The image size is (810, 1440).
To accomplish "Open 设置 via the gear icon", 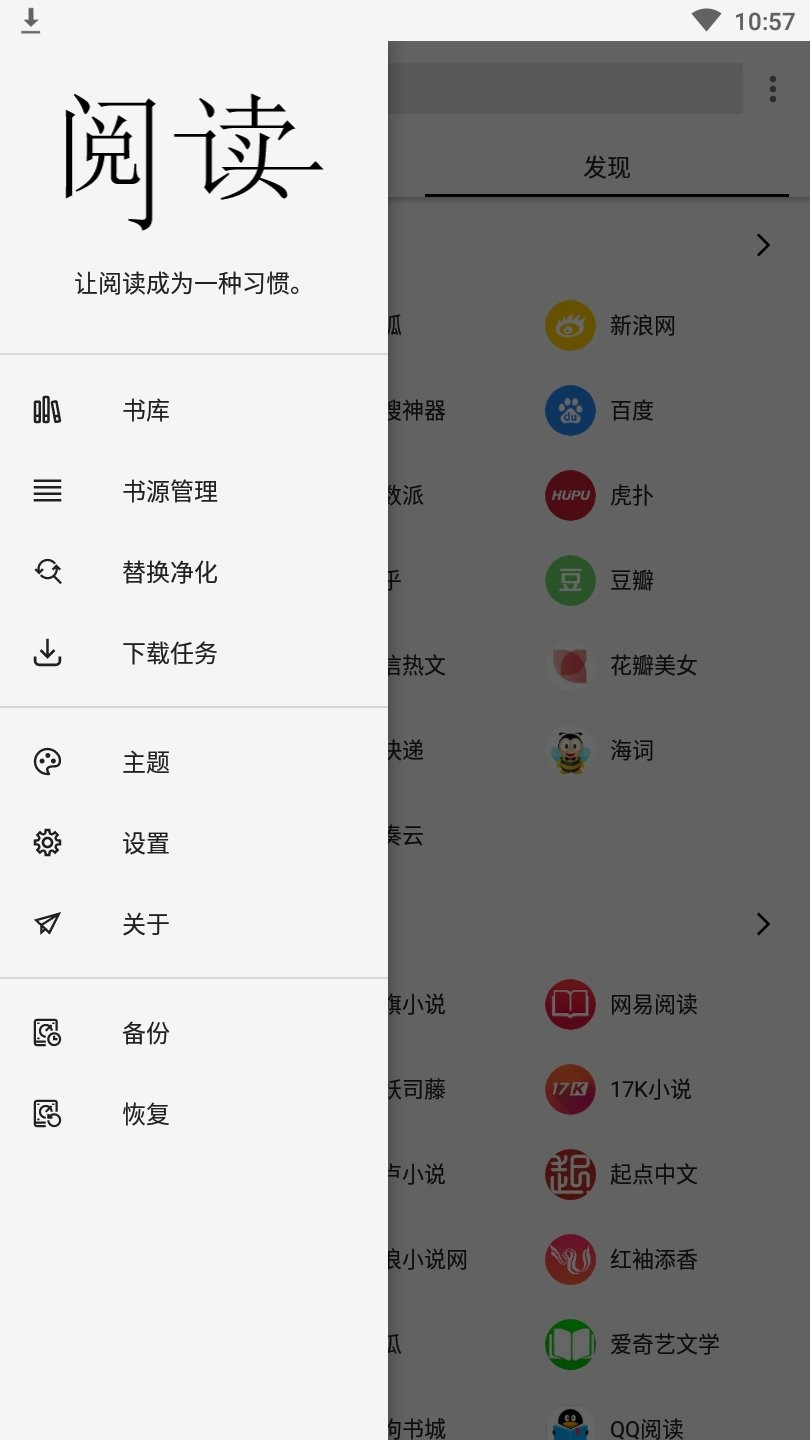I will coord(47,843).
